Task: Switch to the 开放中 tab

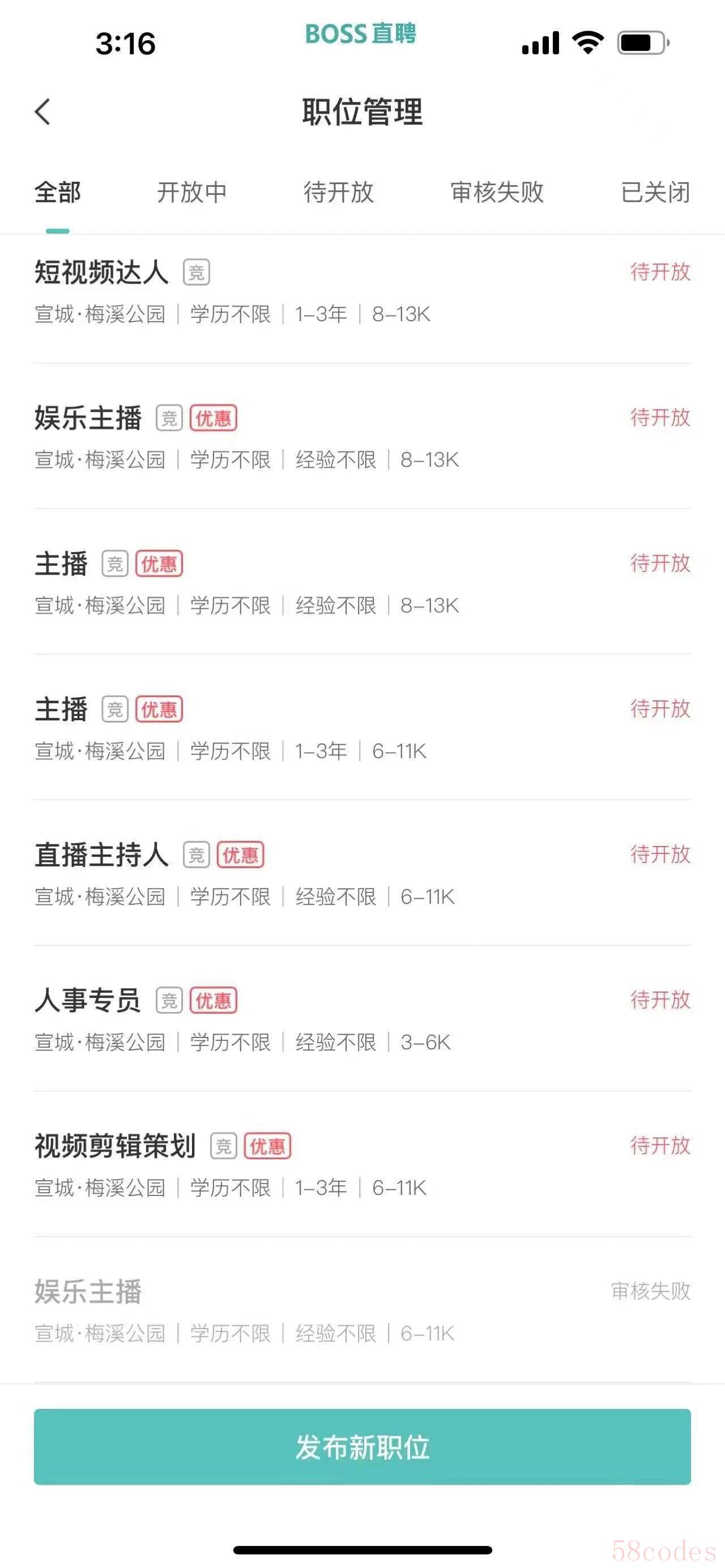Action: click(192, 193)
